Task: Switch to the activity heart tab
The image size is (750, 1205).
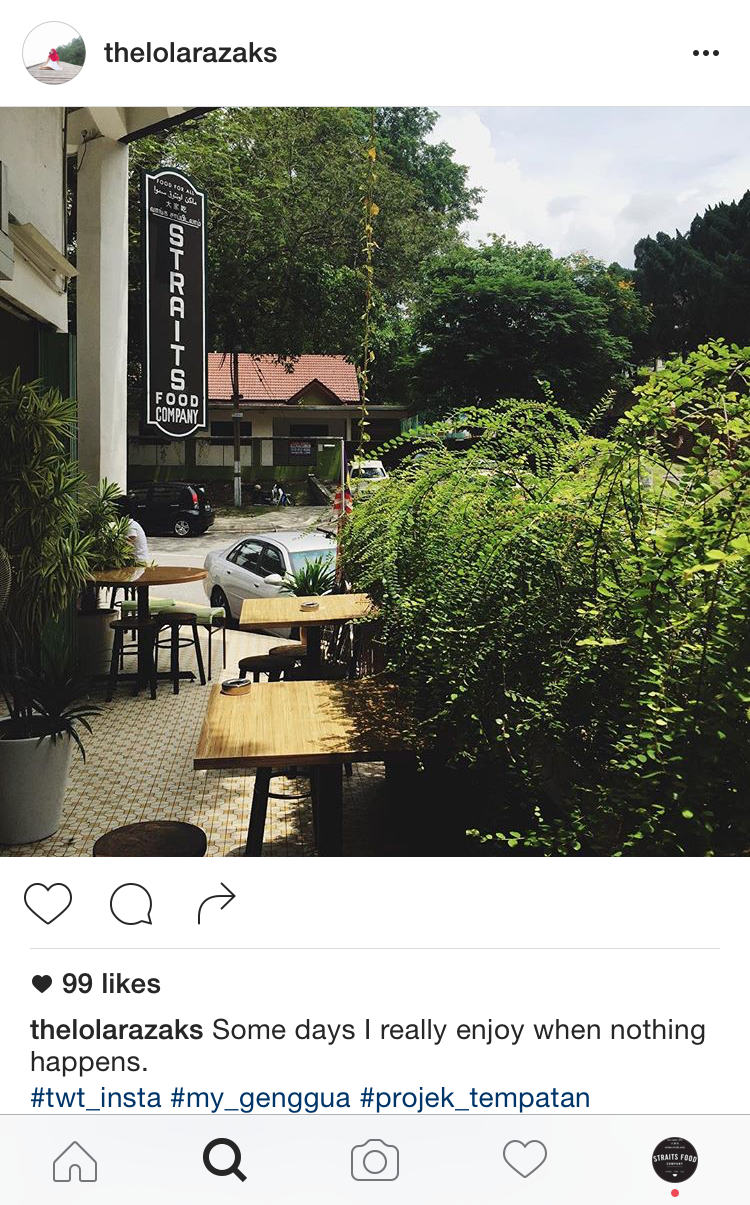Action: (525, 1160)
